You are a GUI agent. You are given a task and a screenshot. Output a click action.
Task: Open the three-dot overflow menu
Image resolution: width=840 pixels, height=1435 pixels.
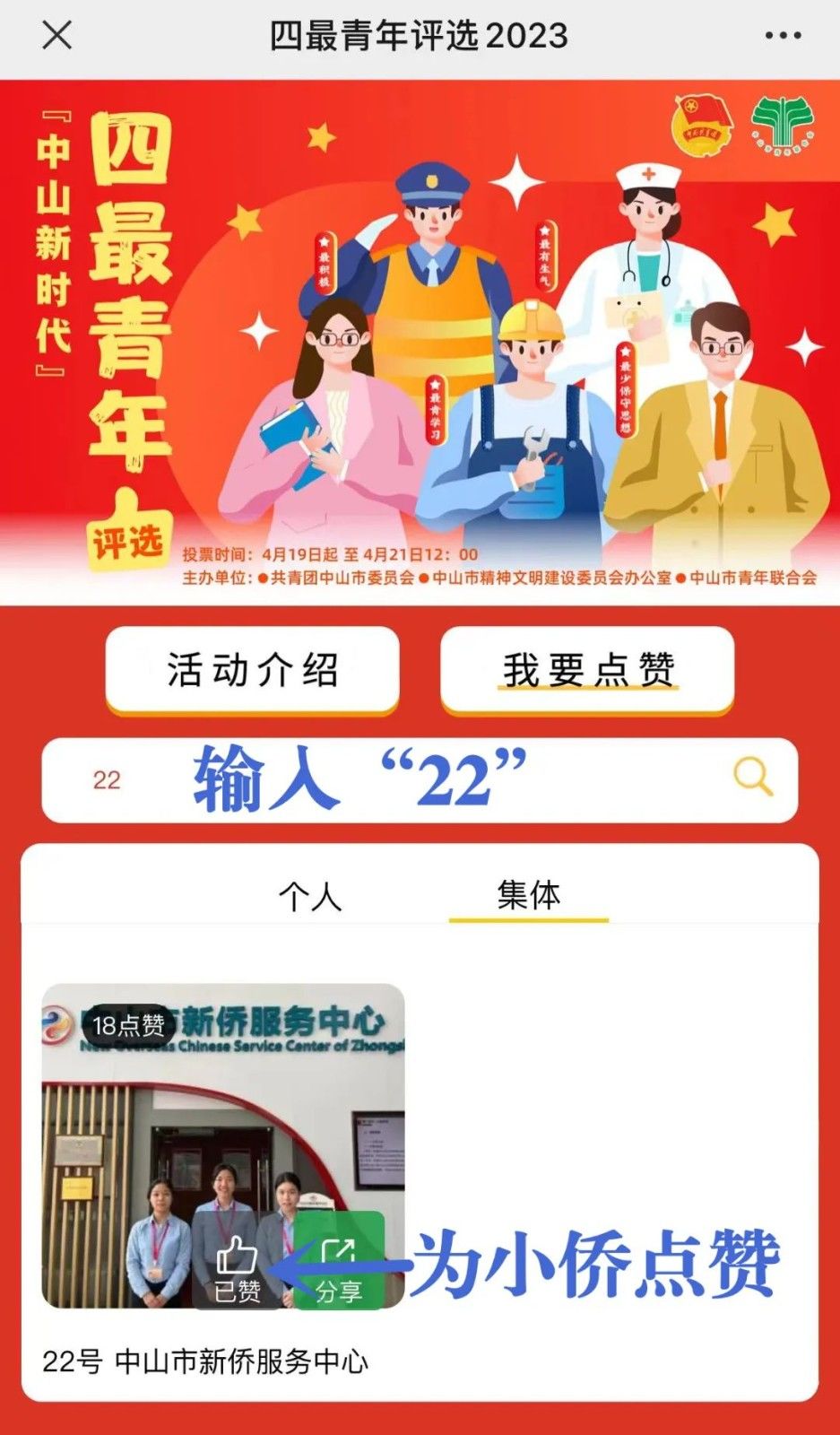click(783, 36)
